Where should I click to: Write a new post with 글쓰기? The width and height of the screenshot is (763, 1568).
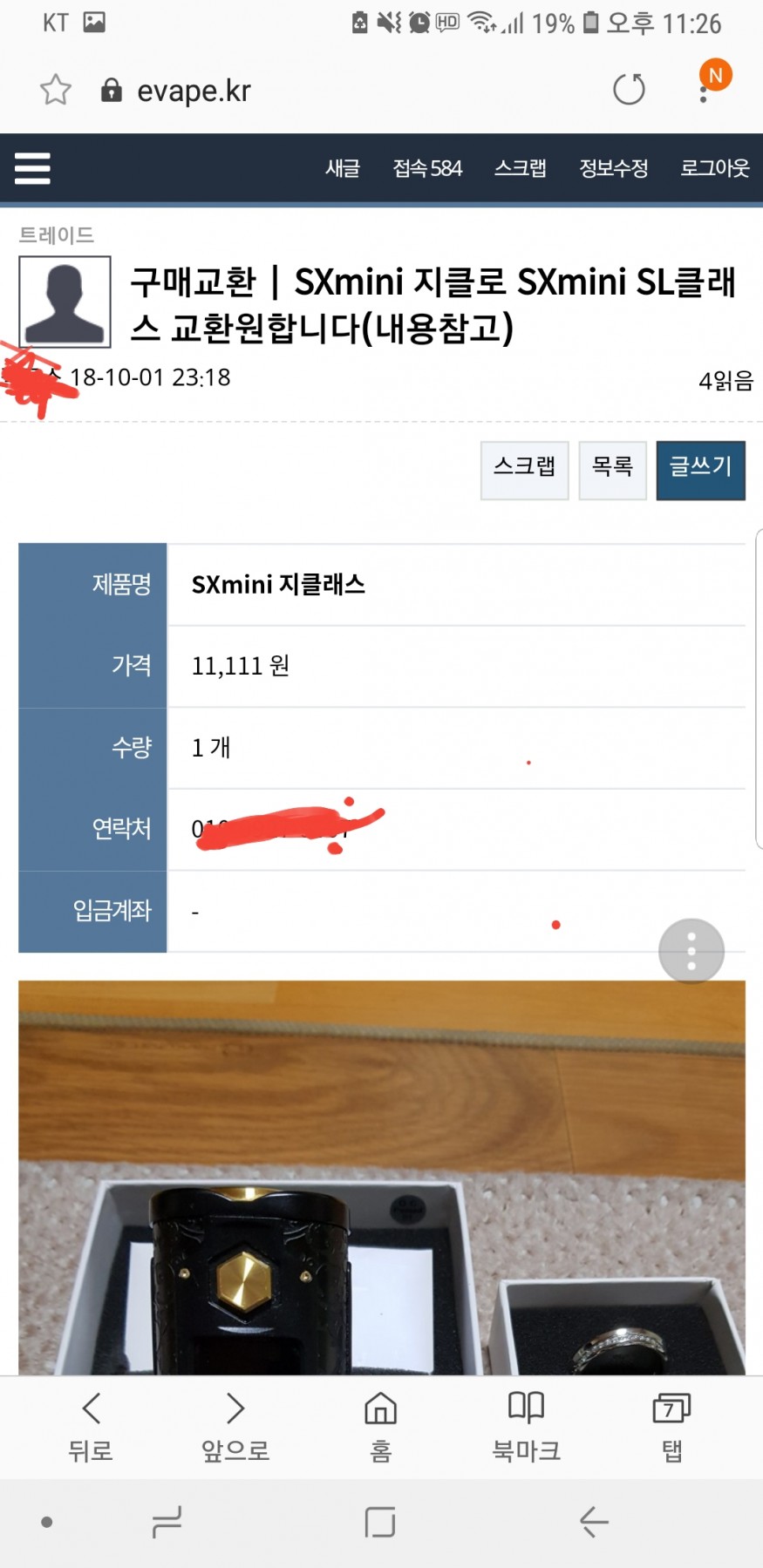[700, 470]
